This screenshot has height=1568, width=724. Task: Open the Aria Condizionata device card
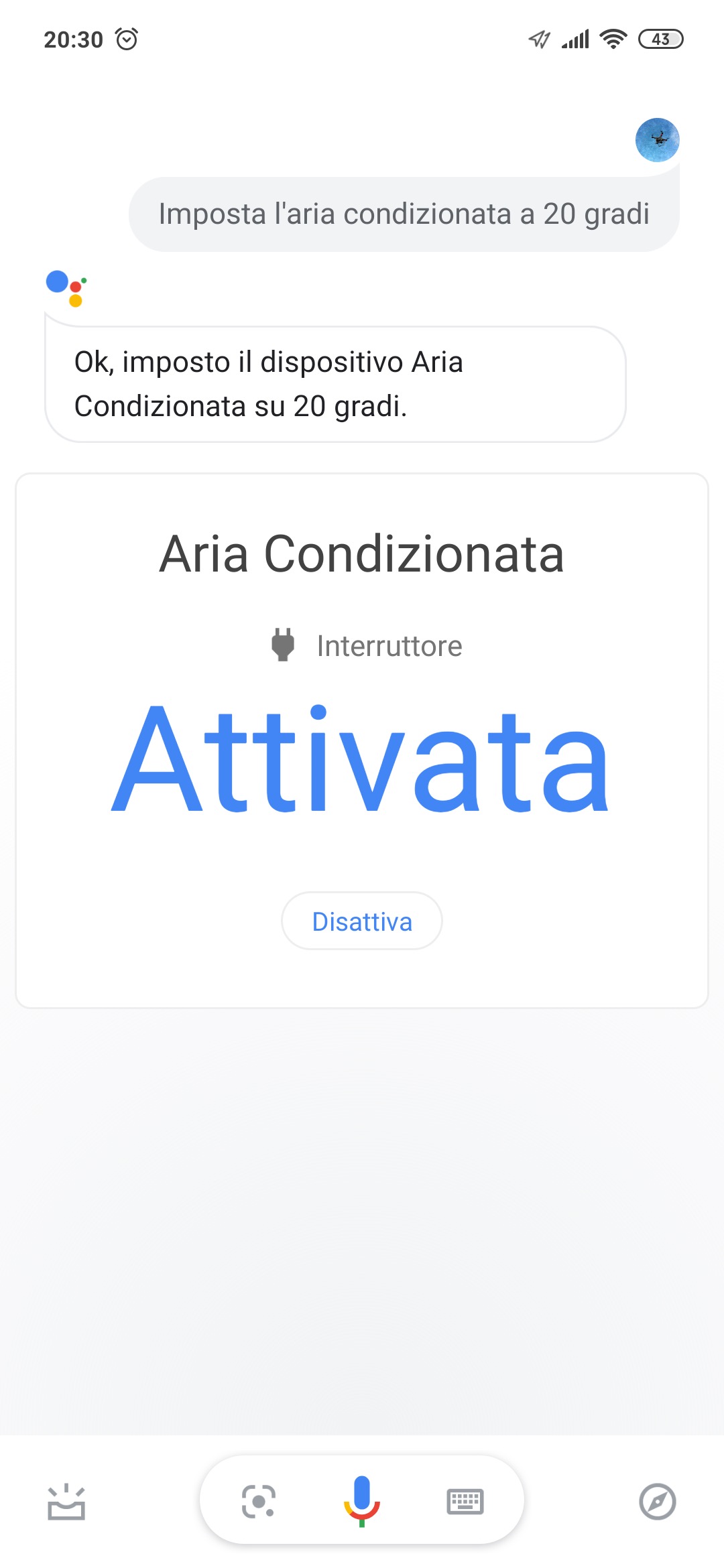click(x=362, y=554)
